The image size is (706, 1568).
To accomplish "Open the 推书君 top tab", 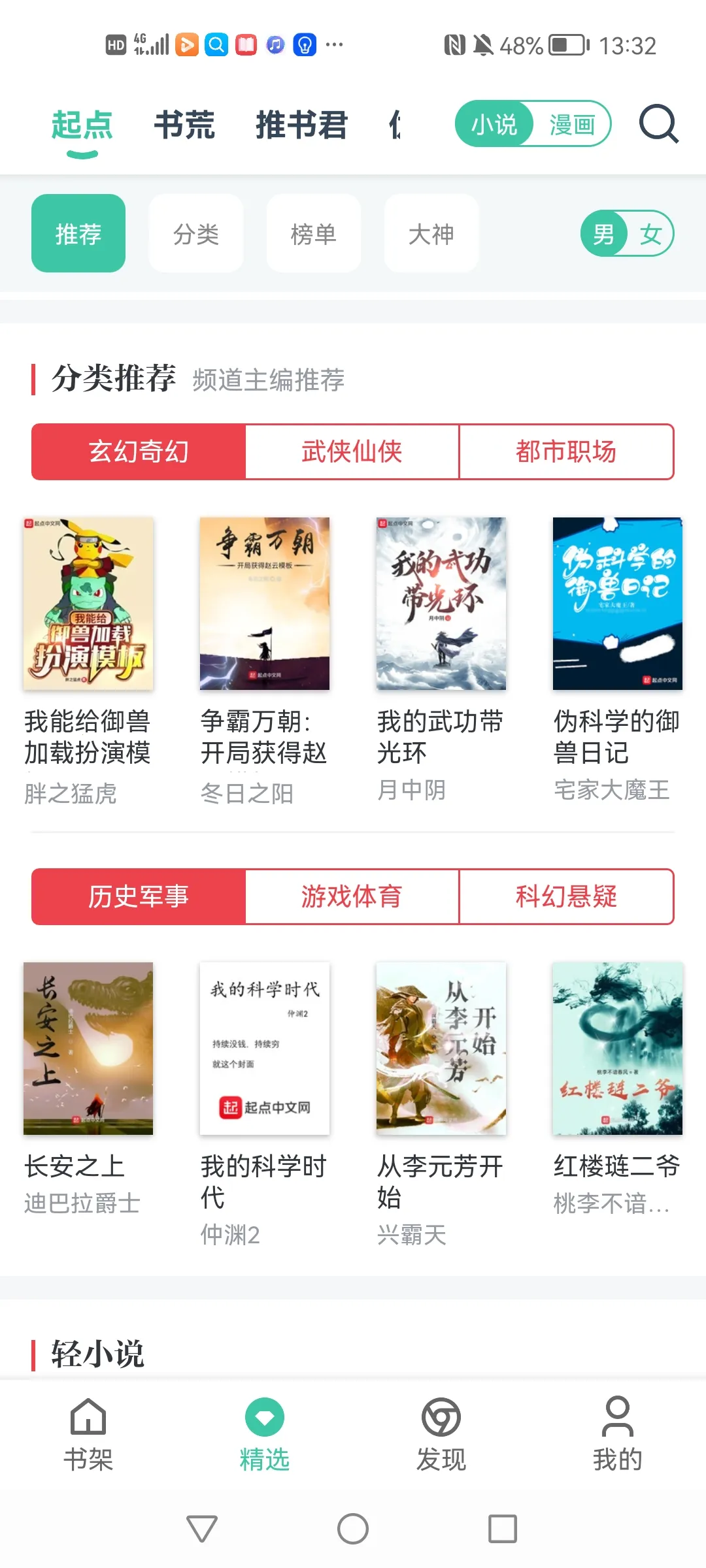I will 301,125.
